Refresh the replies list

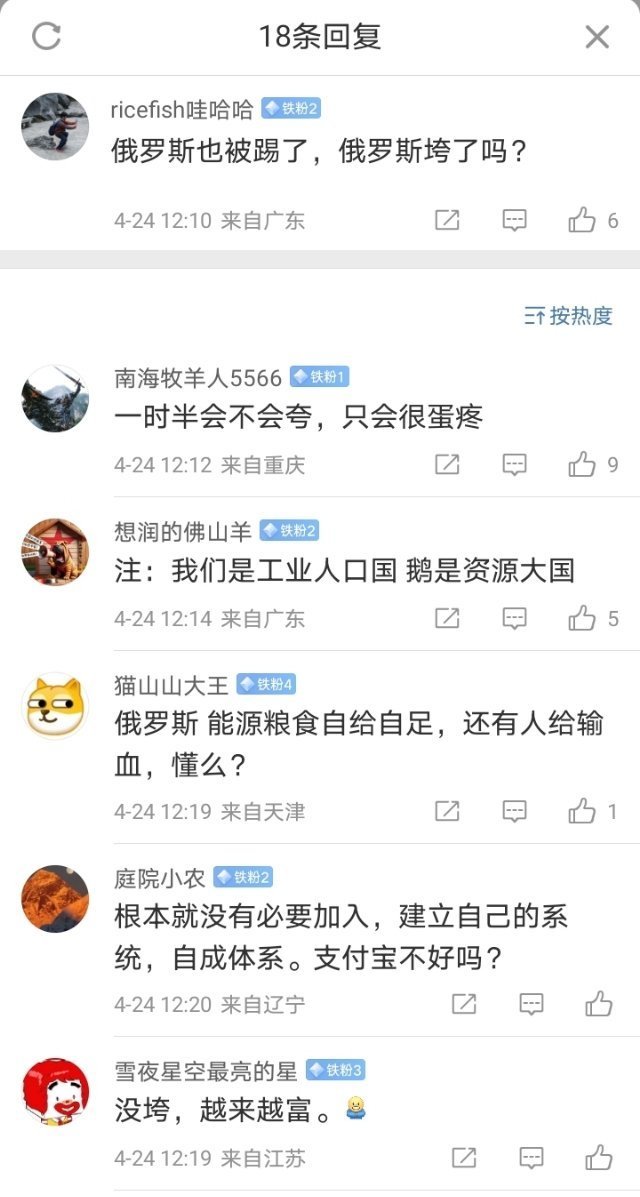pyautogui.click(x=46, y=37)
